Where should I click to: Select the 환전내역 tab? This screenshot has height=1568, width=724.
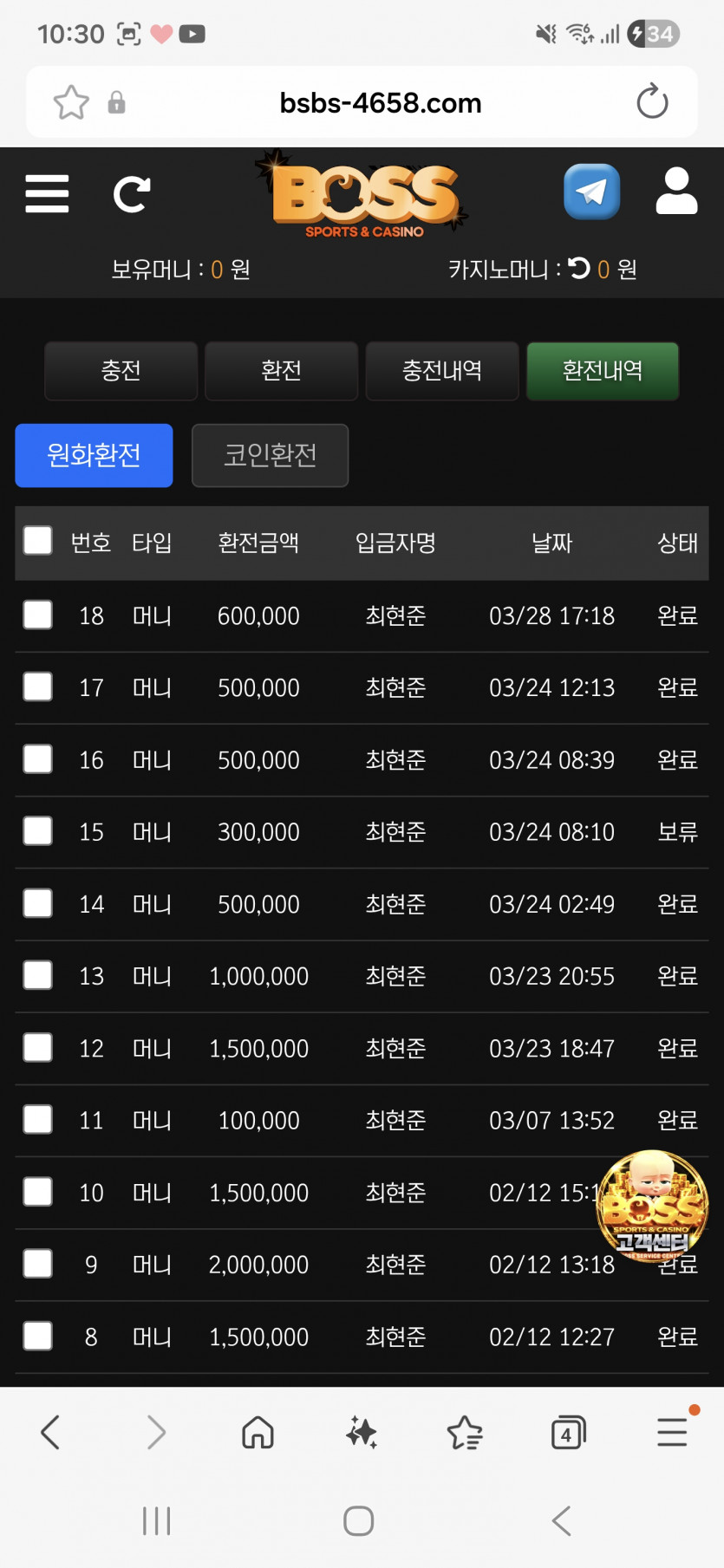point(603,371)
